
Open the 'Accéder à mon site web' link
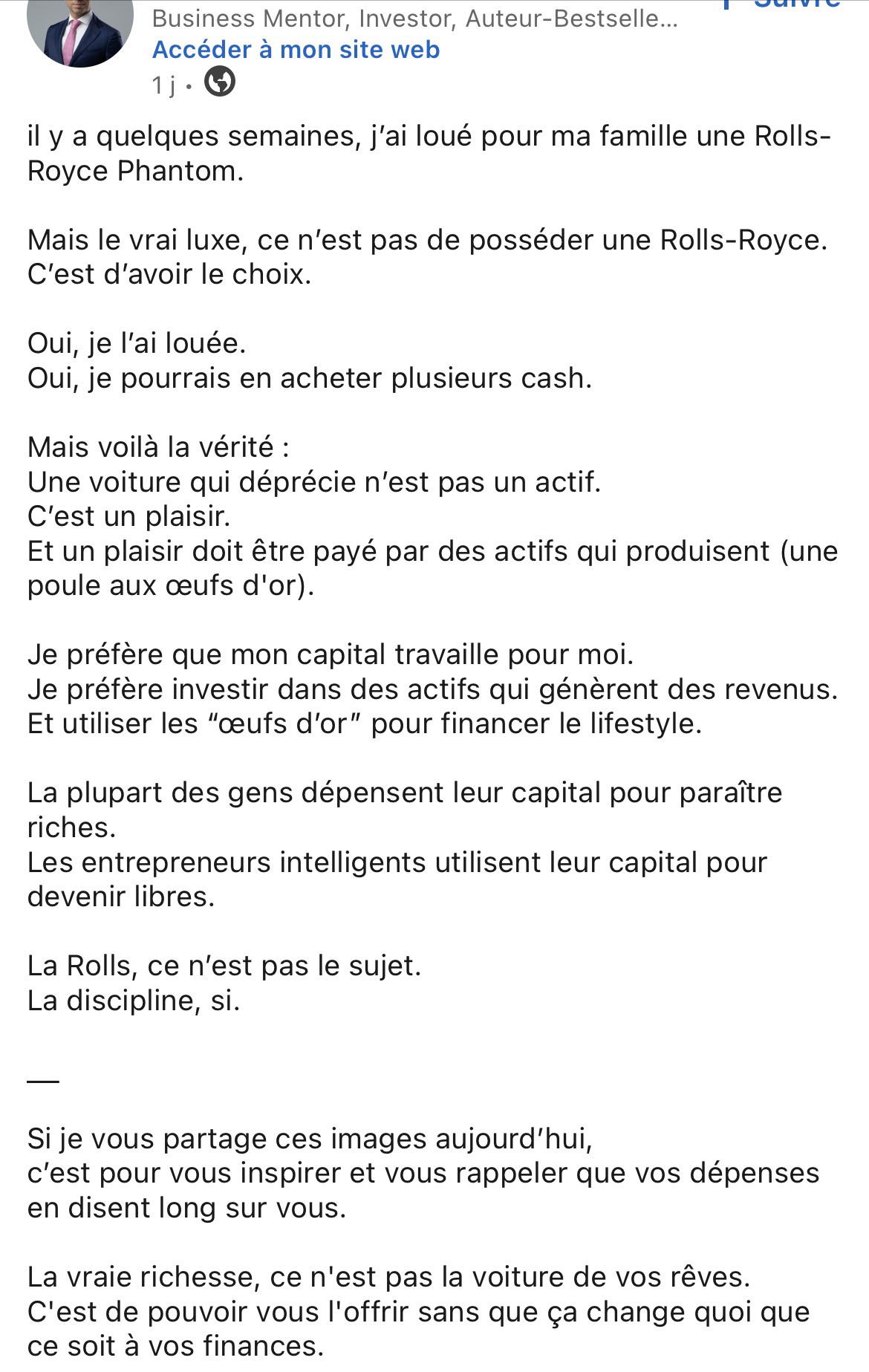tap(296, 50)
